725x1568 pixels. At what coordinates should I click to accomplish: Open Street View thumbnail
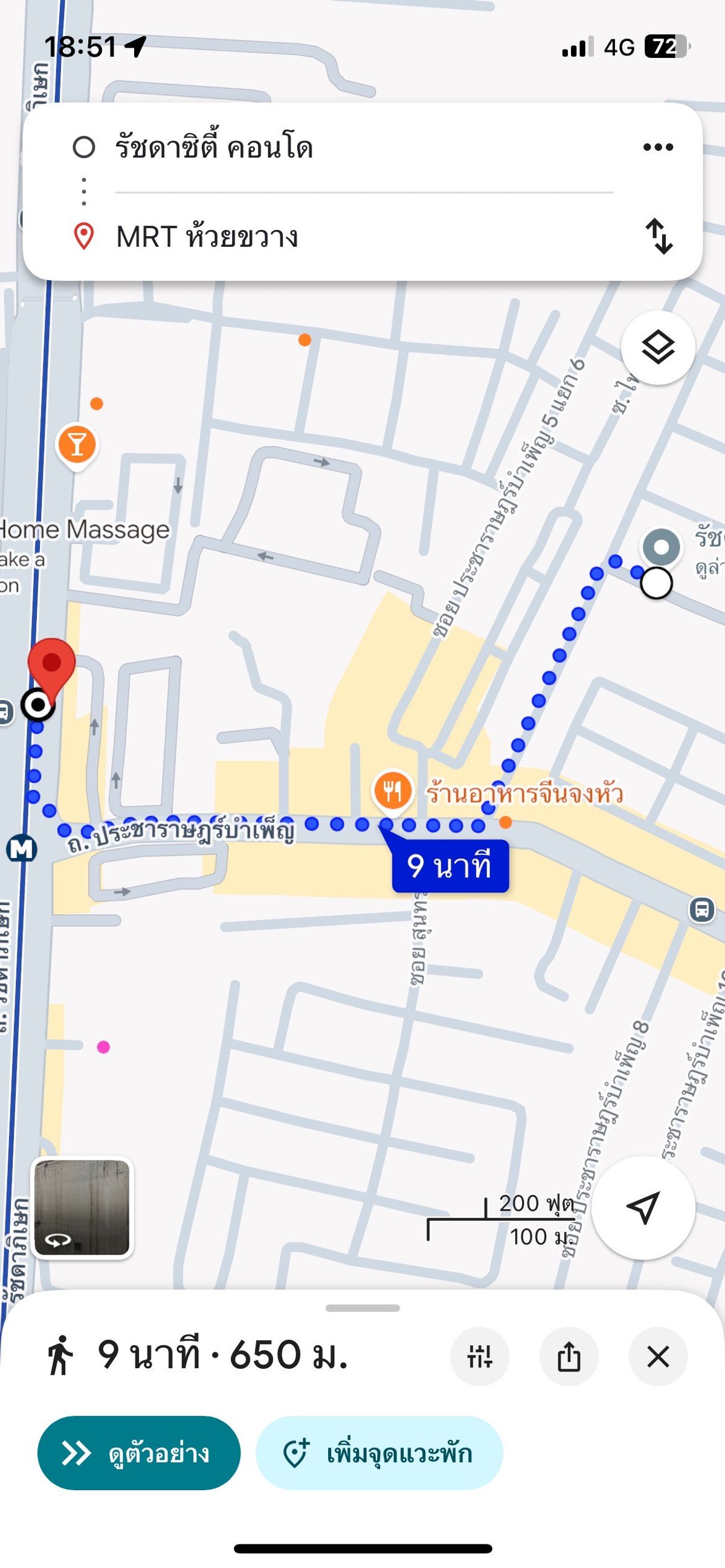[x=82, y=1208]
